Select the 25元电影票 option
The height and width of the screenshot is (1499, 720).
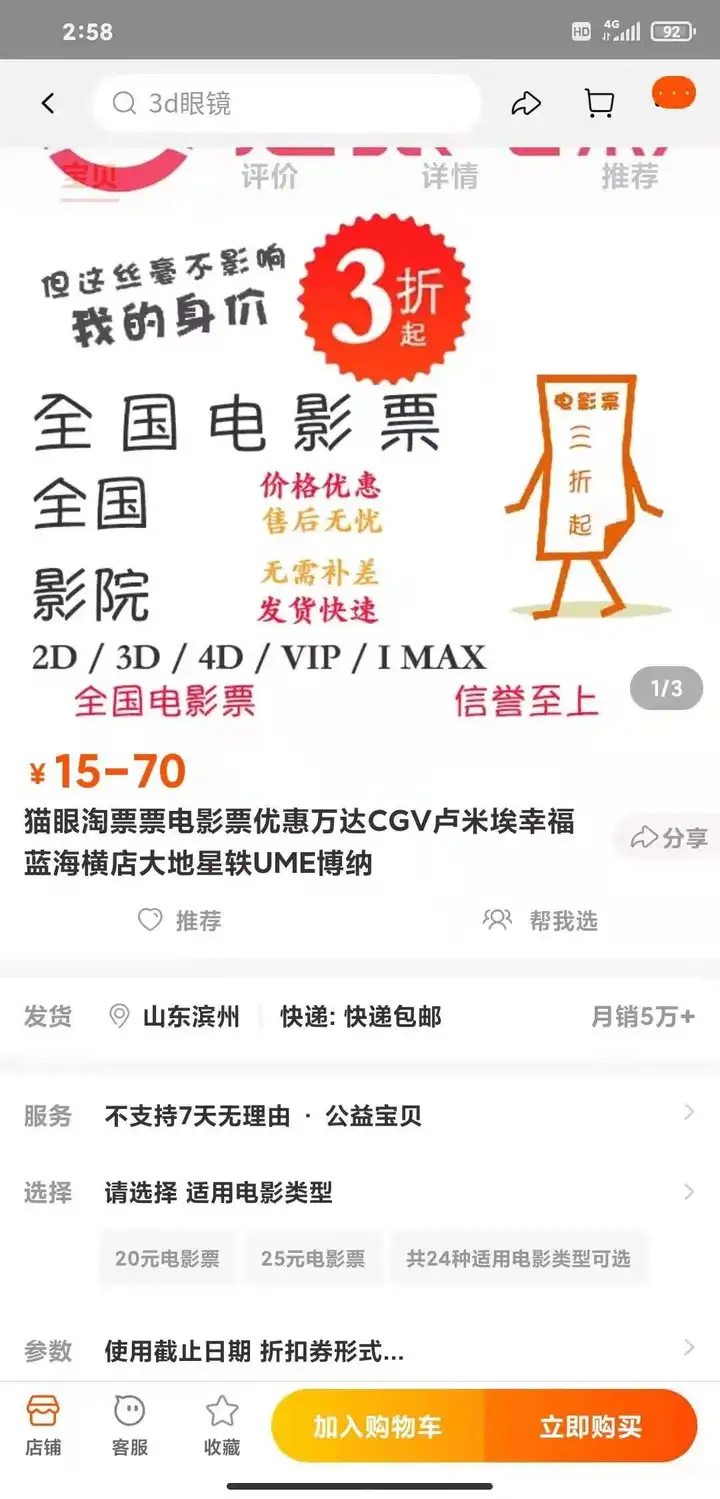313,1259
